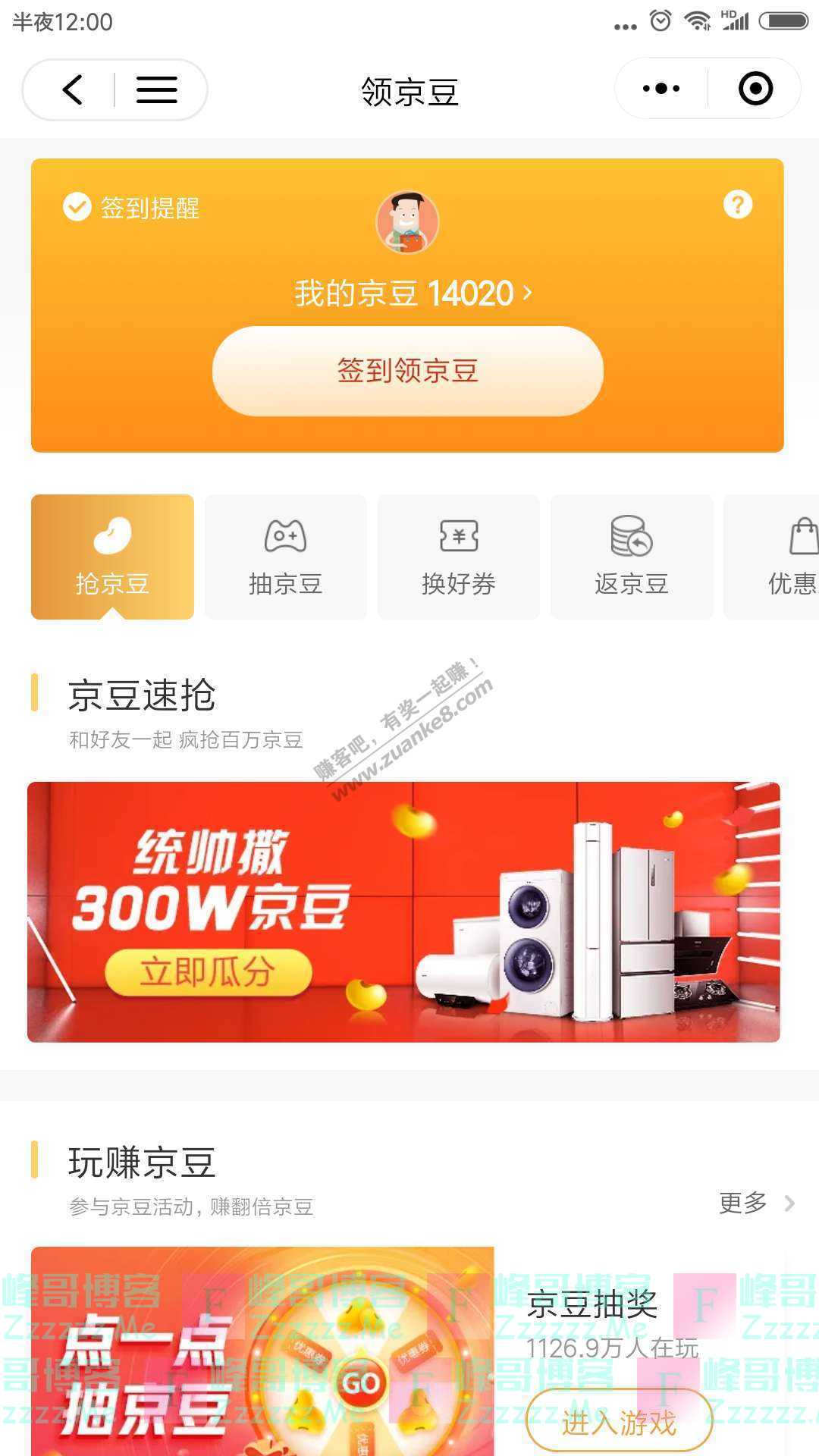Image resolution: width=819 pixels, height=1456 pixels.
Task: Switch to the 换好券 tab
Action: pyautogui.click(x=458, y=557)
